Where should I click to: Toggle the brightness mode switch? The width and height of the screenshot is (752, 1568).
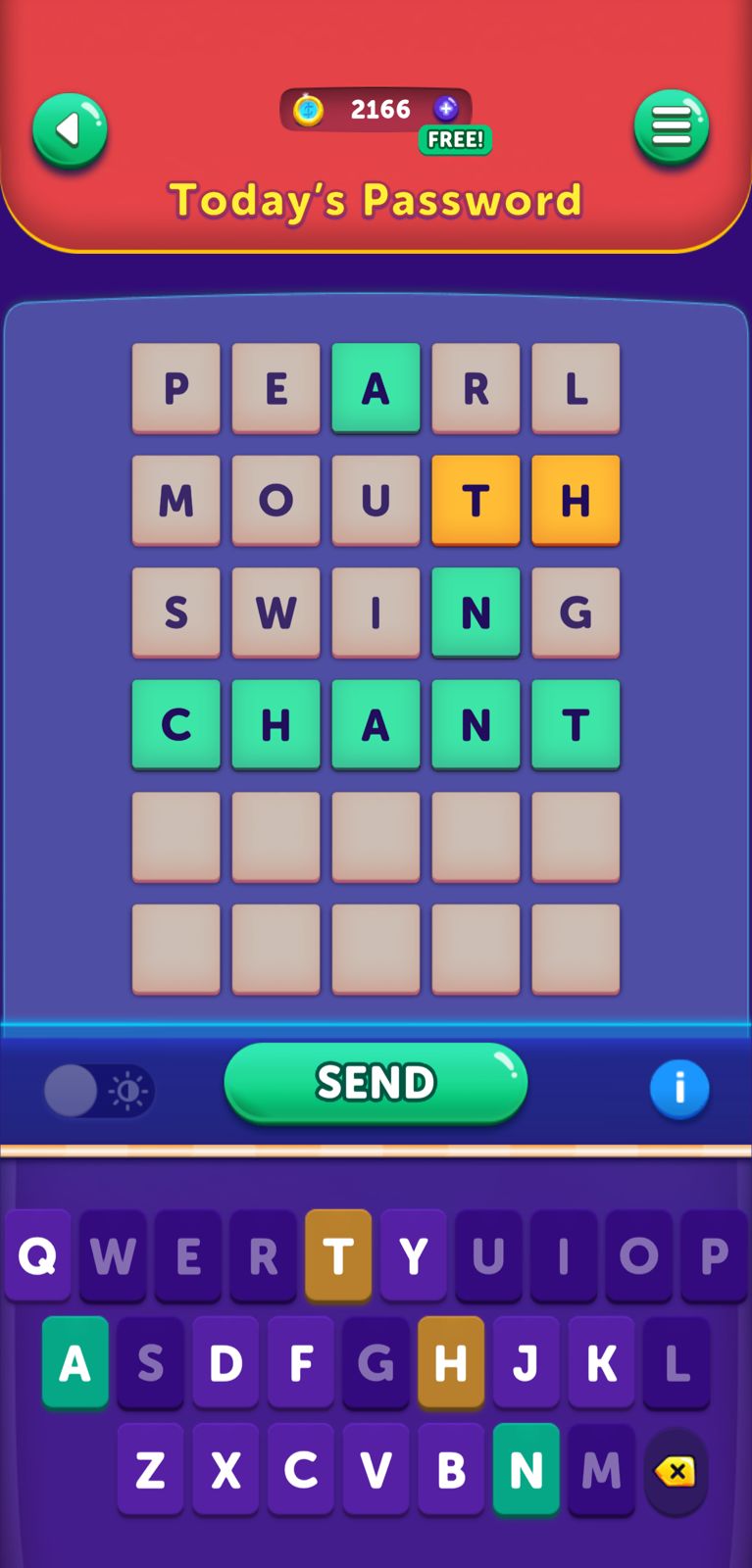(99, 1091)
